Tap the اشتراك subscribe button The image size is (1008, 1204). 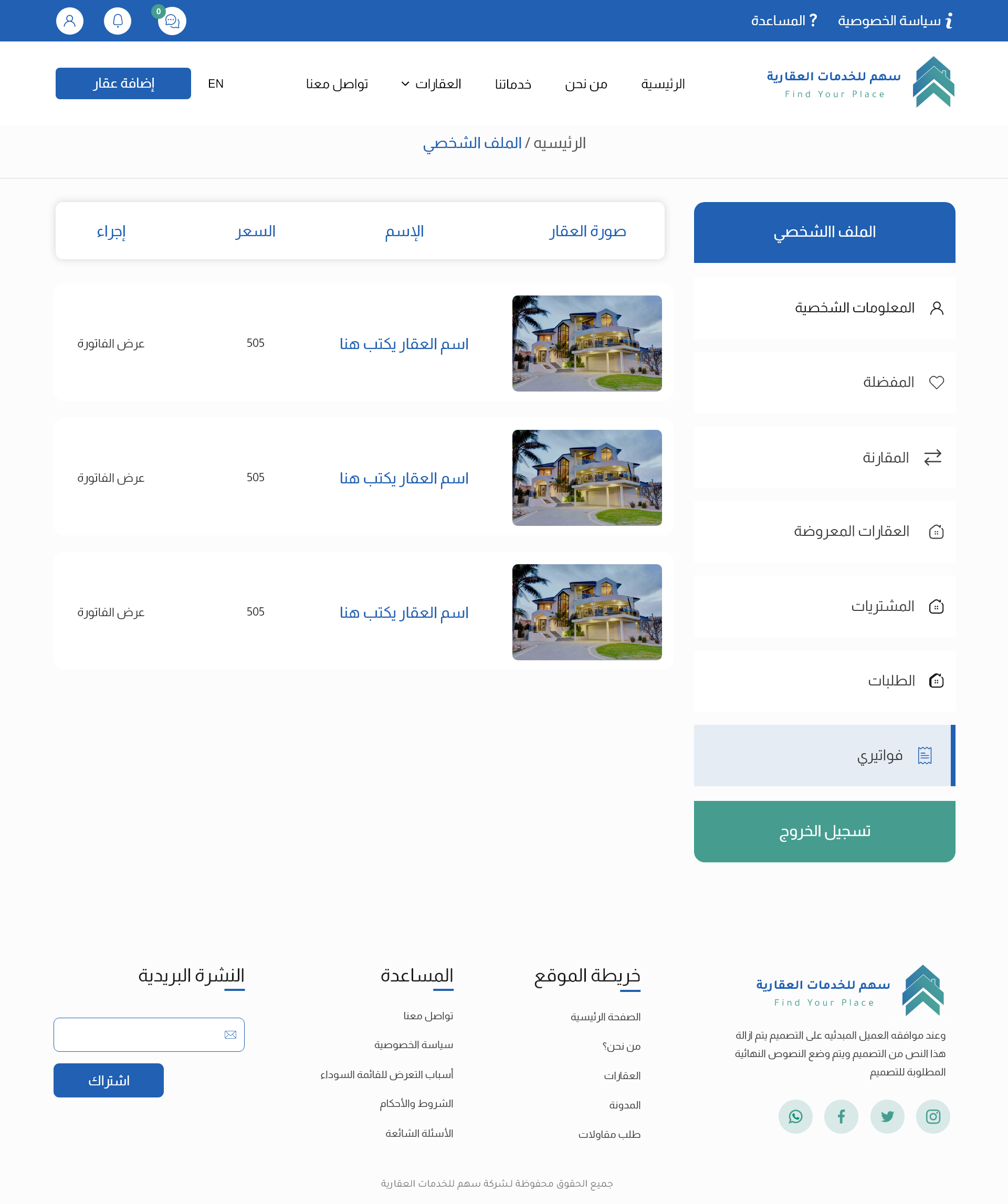(108, 1080)
